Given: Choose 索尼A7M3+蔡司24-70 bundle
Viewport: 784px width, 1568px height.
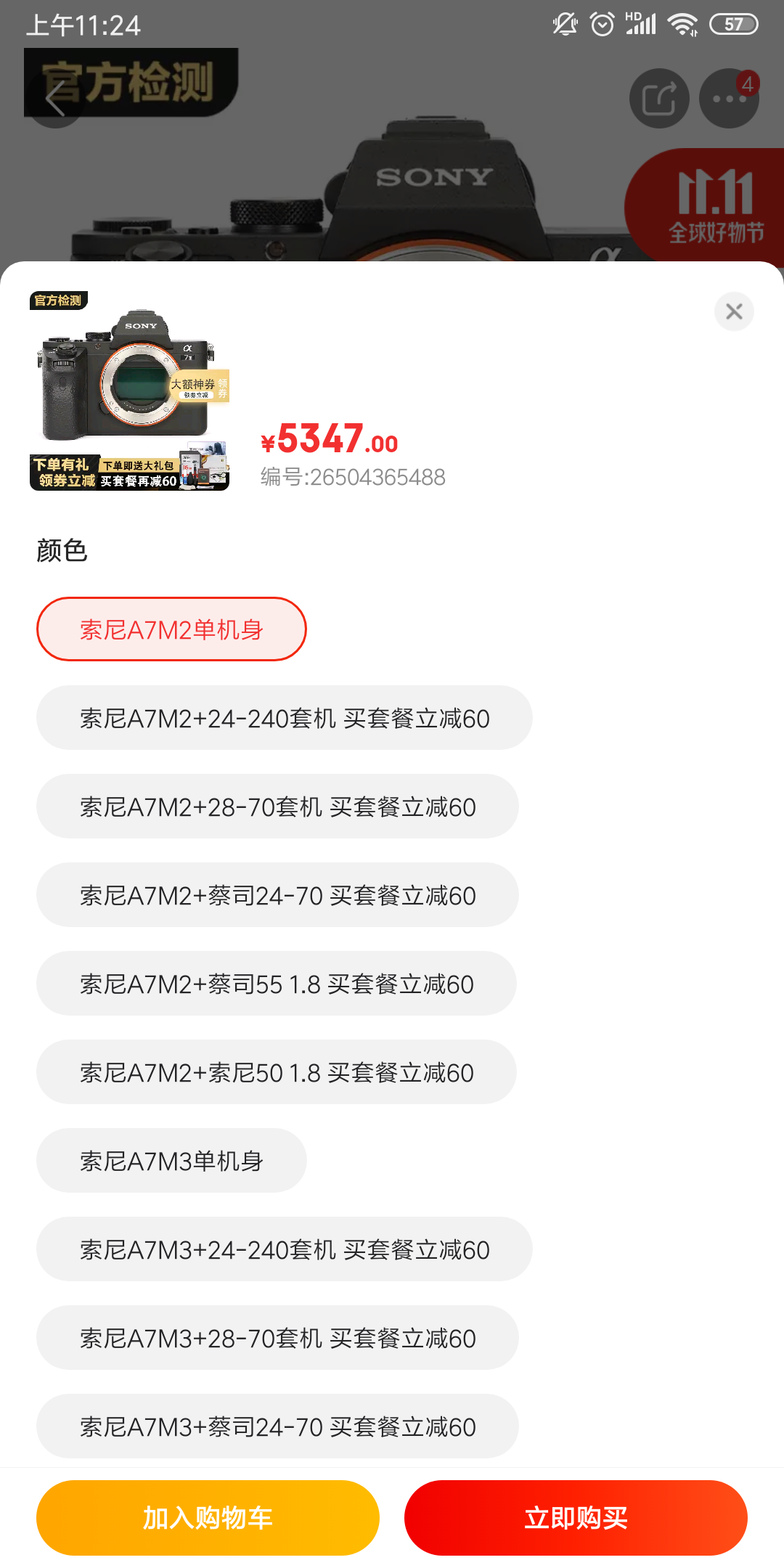Looking at the screenshot, I should (277, 1426).
